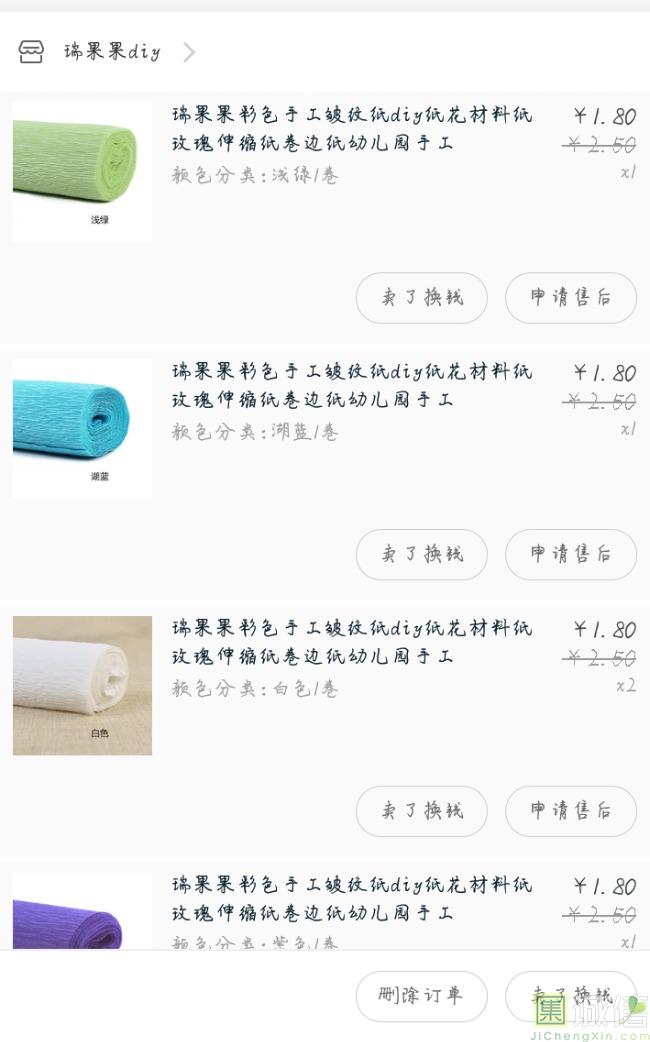Open the 白色 crepe paper item
The height and width of the screenshot is (1042, 650).
pos(325,686)
